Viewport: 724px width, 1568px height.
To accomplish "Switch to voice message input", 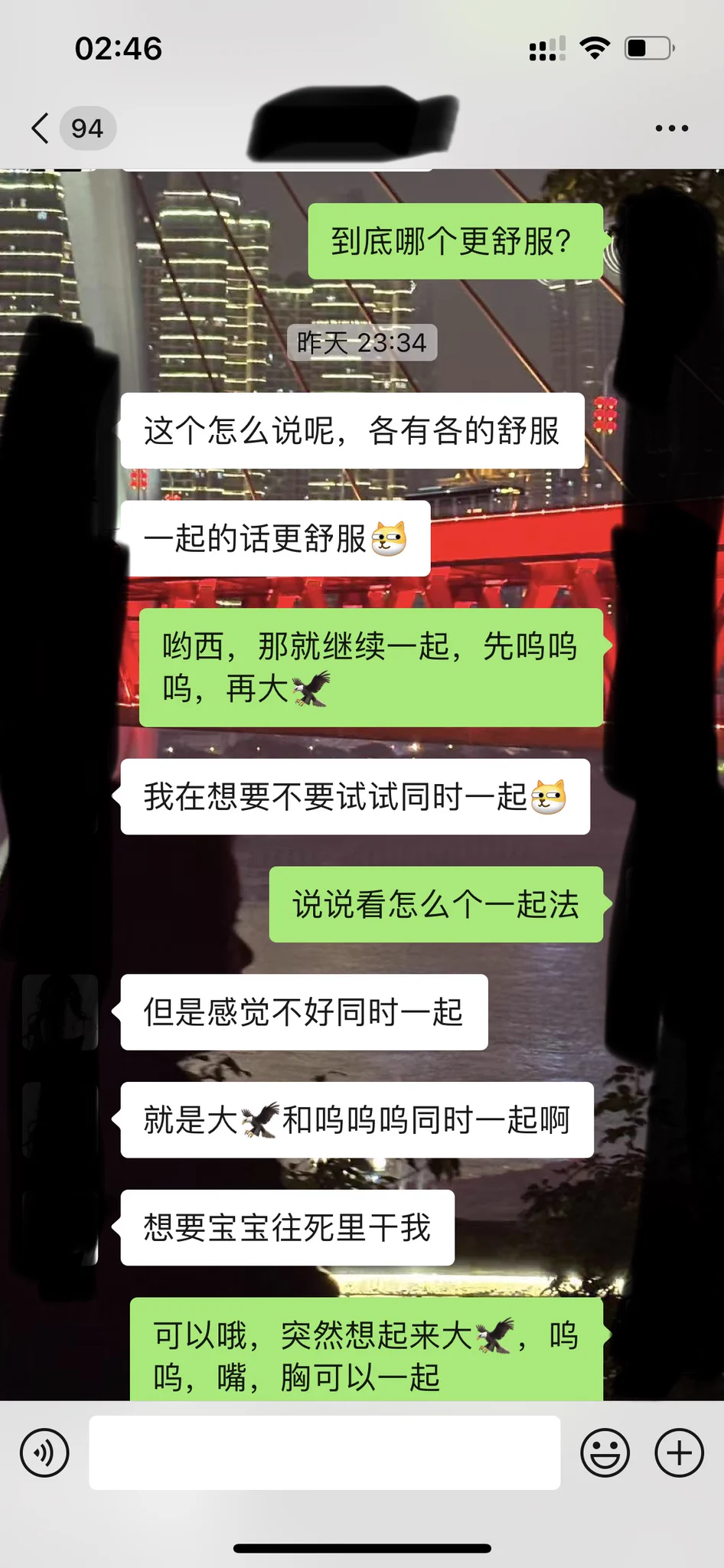I will pos(44,1452).
